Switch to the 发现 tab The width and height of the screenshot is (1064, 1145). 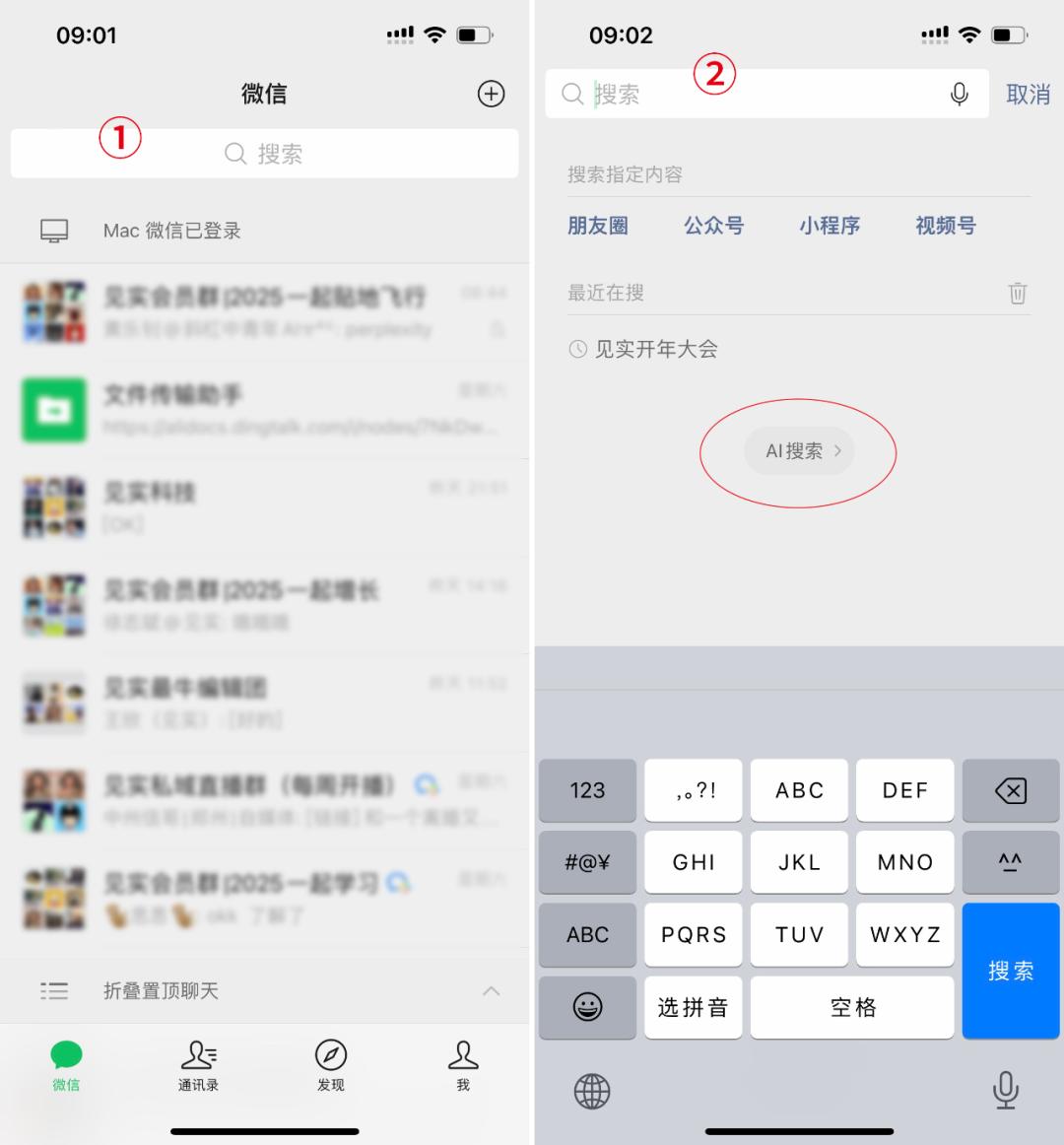330,1065
